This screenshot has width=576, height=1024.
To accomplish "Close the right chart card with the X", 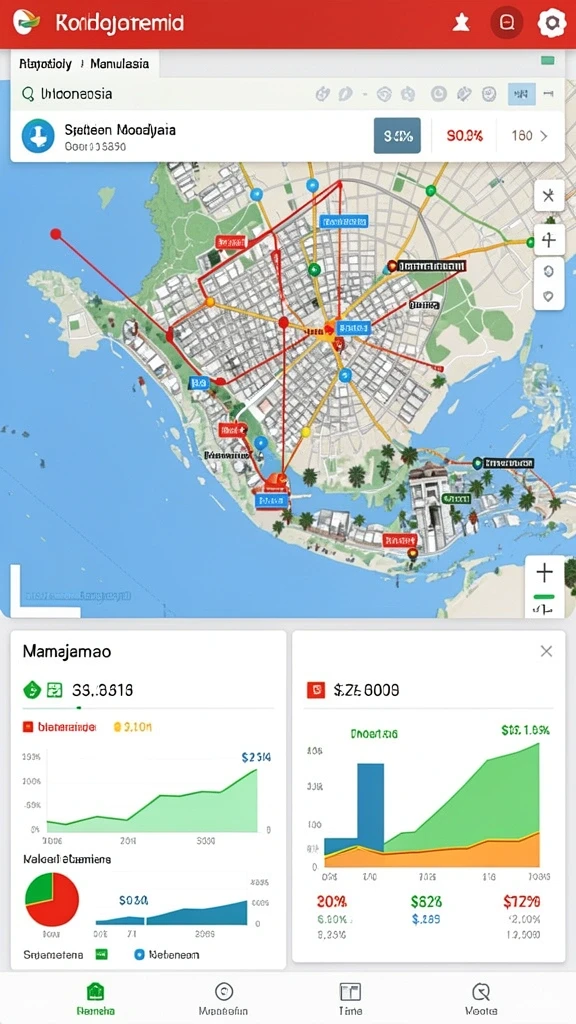I will coord(547,651).
